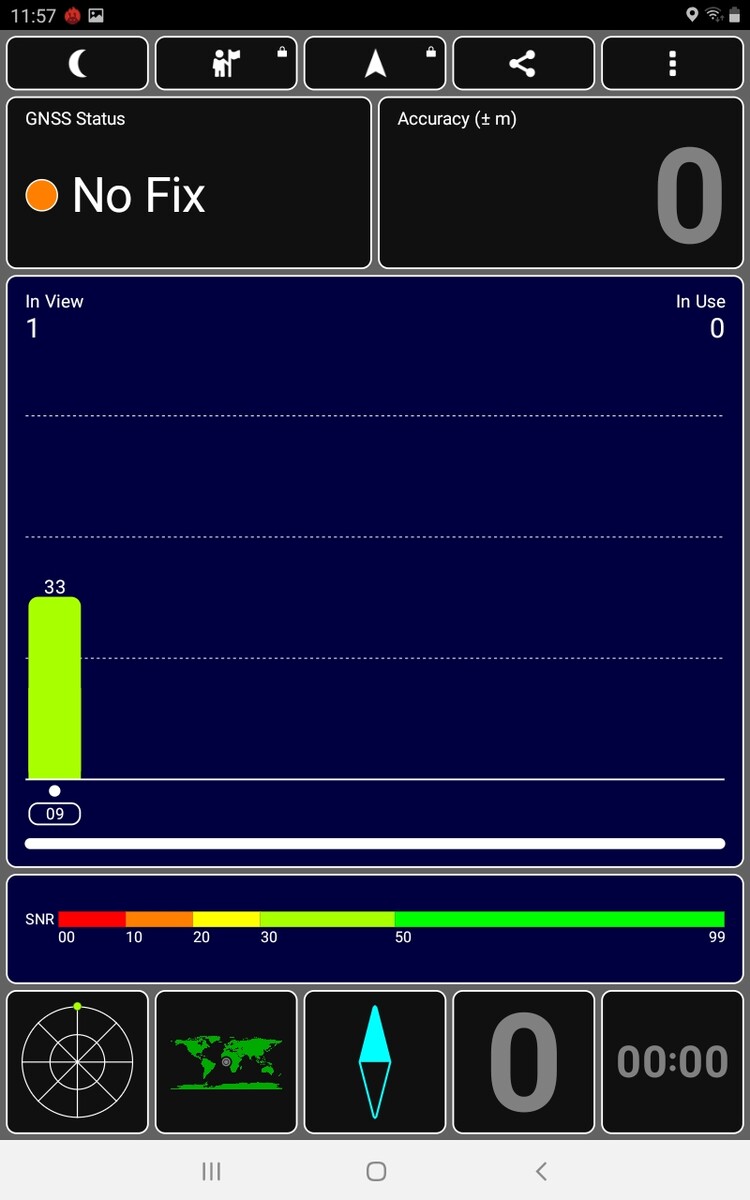Open the locked navigation arrow feature
The height and width of the screenshot is (1200, 750).
(x=375, y=64)
